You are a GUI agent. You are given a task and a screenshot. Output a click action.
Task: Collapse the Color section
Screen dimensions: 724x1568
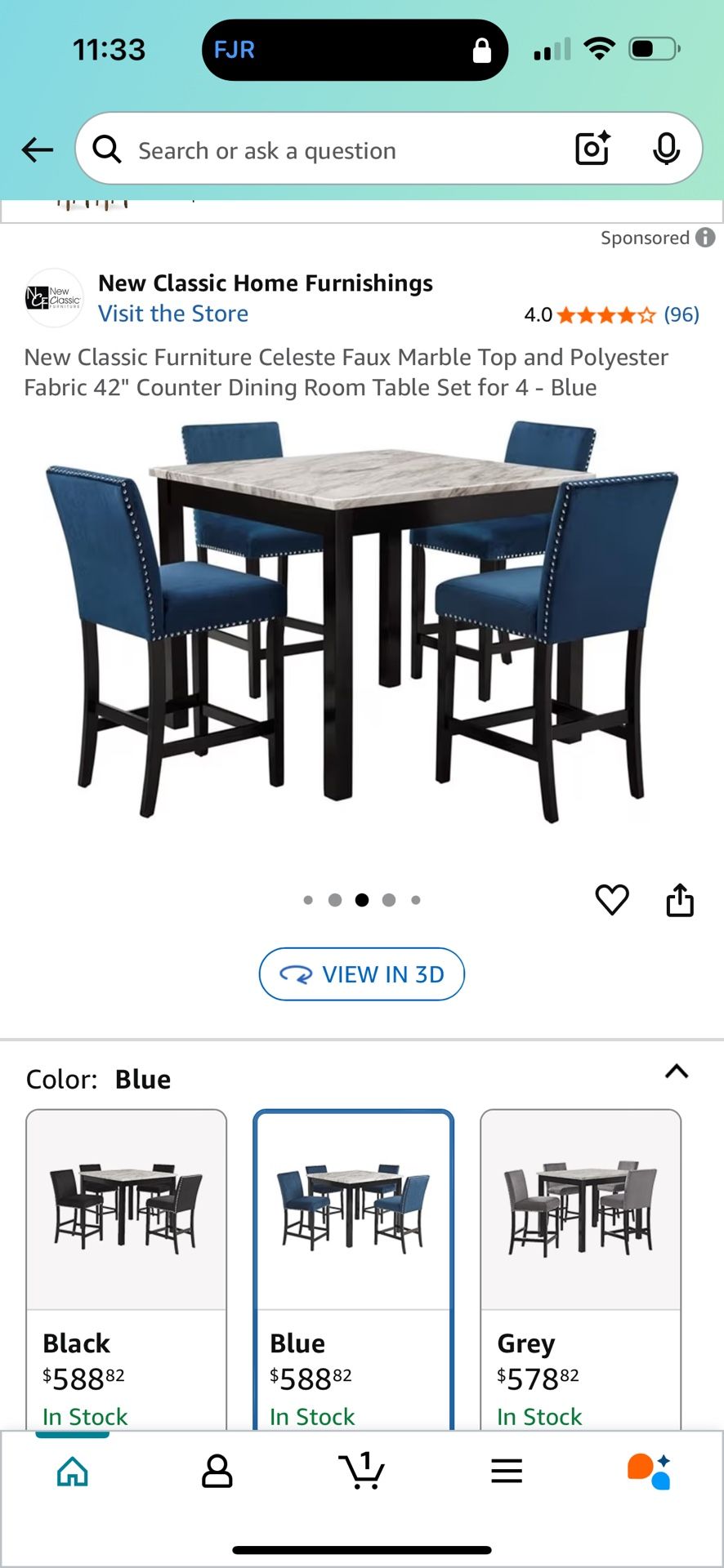pos(677,1071)
